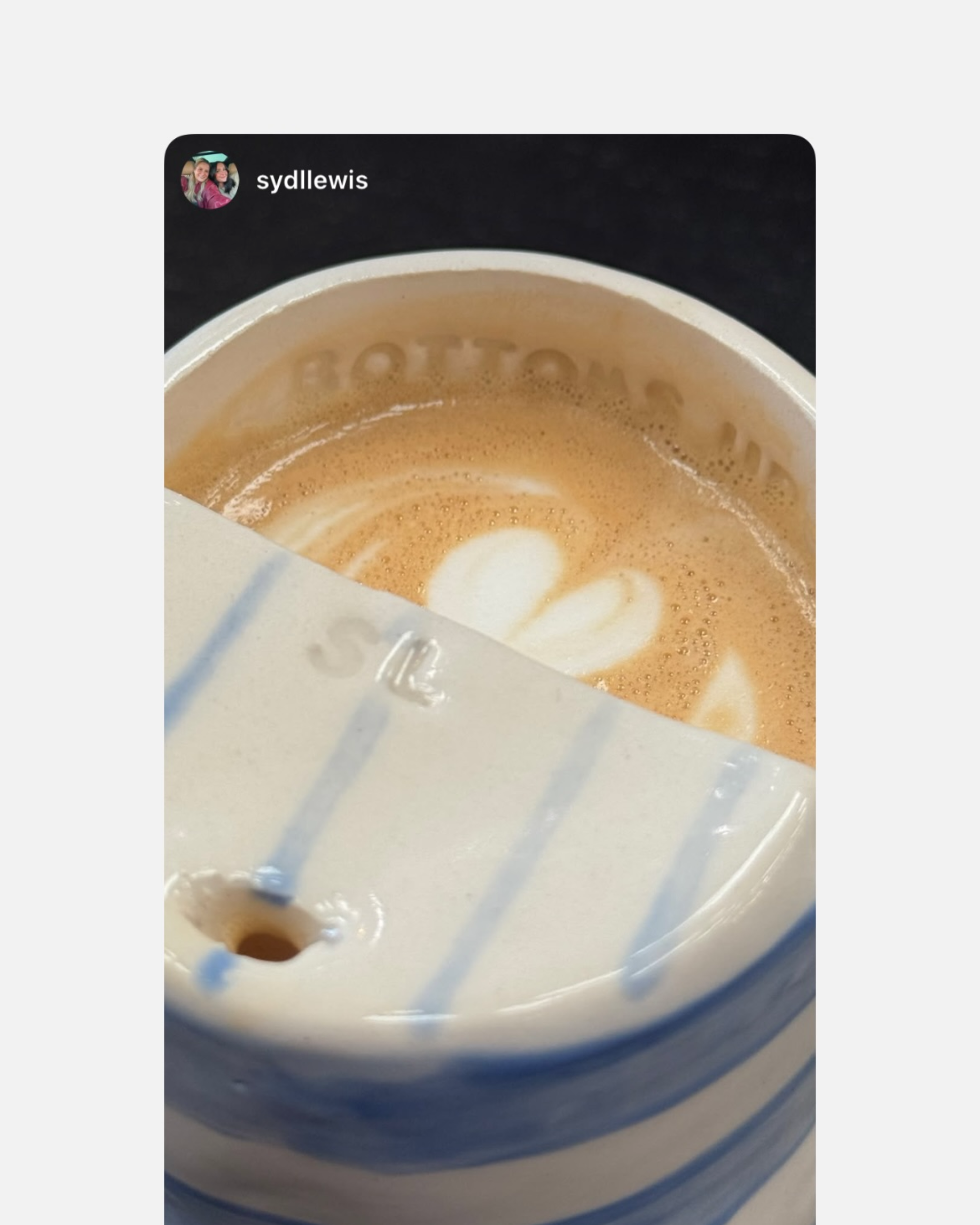Tap the sydllewis username
This screenshot has width=980, height=1225.
point(312,181)
